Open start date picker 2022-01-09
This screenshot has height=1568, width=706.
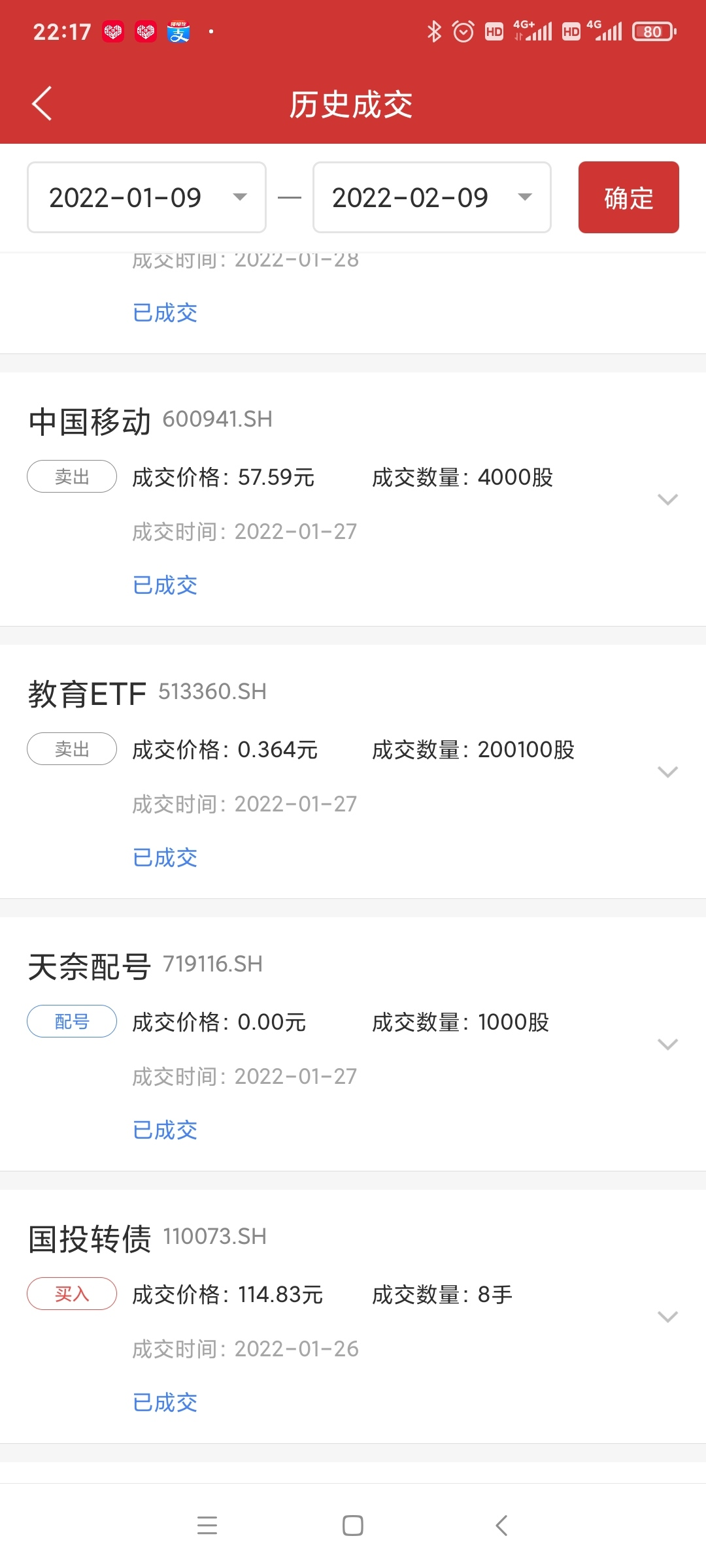146,197
